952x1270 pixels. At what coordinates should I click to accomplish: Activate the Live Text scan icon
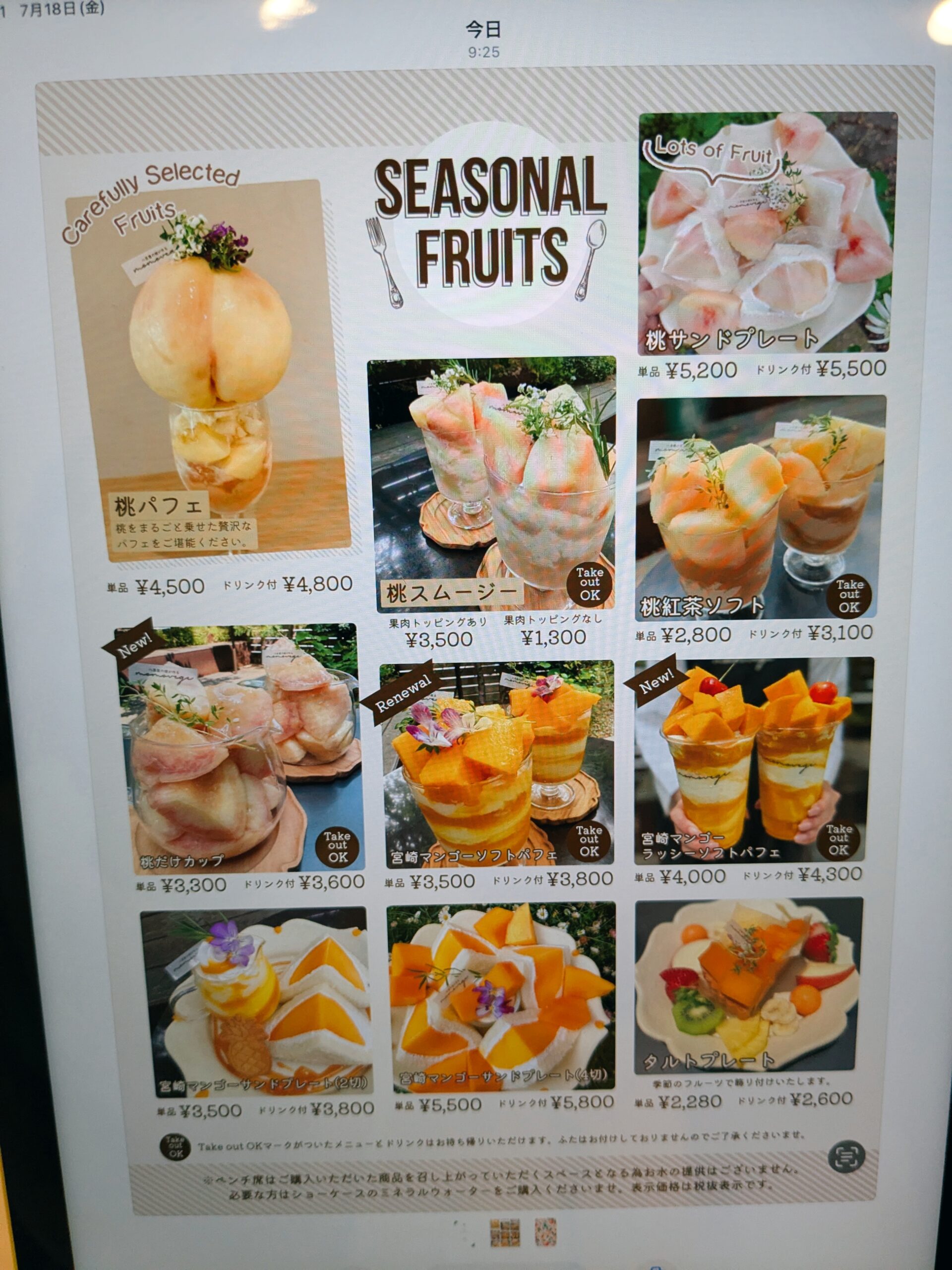[846, 1157]
